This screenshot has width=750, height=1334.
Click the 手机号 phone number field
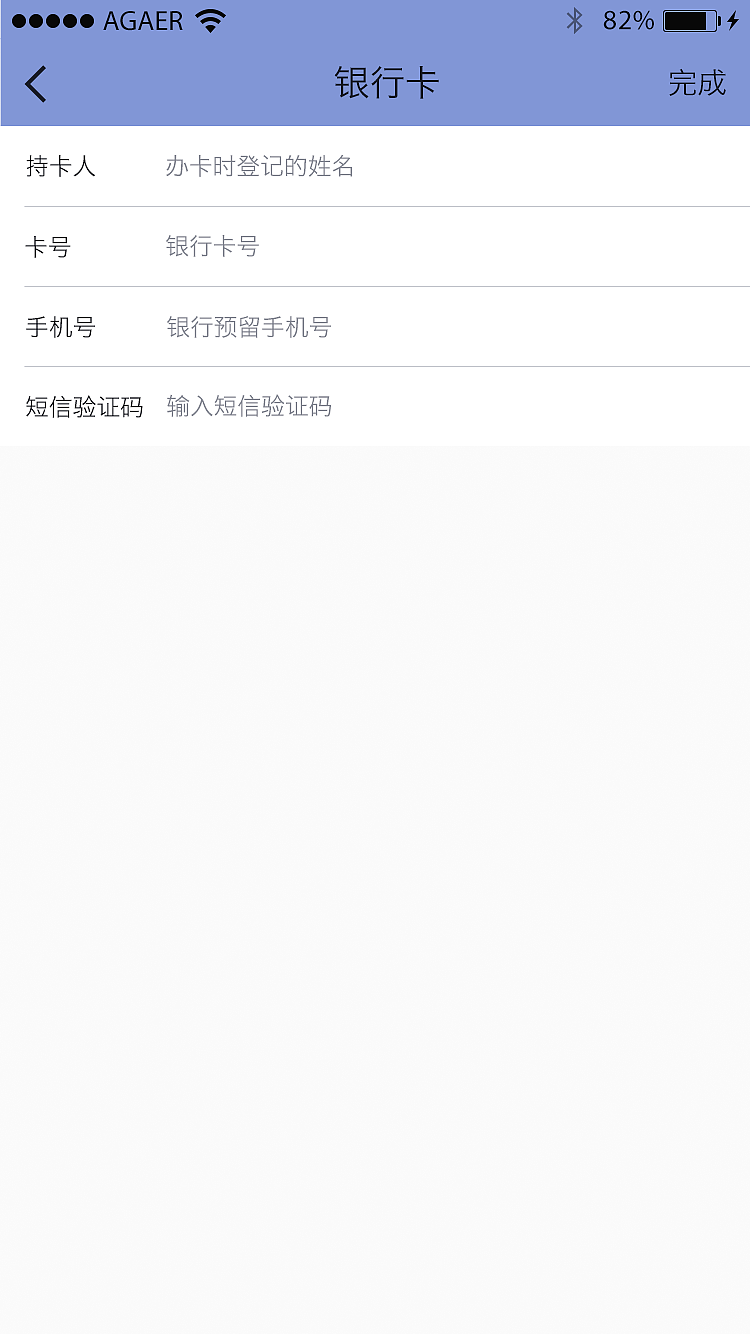(x=300, y=327)
